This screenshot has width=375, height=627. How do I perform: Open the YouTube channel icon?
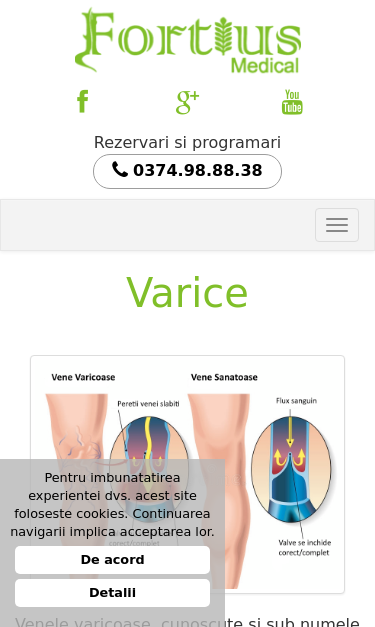(x=292, y=102)
